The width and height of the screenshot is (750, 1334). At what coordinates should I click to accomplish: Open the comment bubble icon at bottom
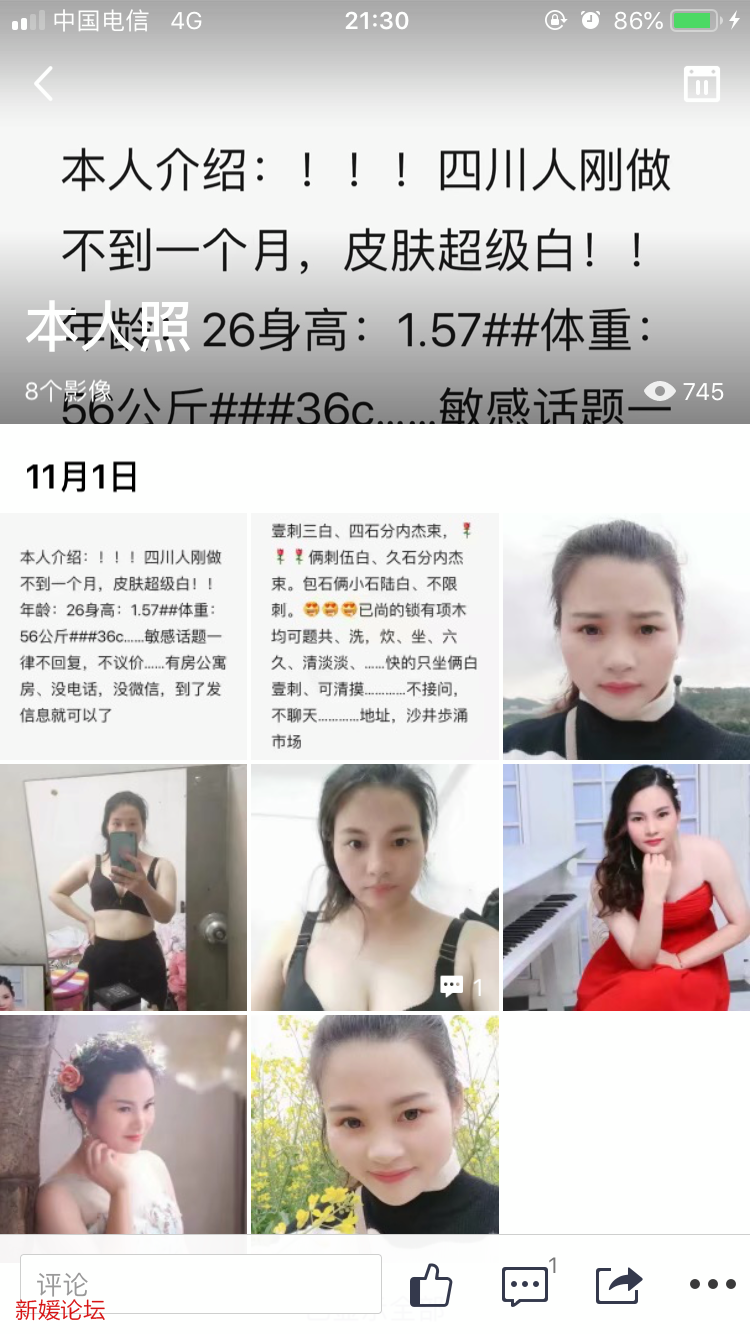(x=524, y=1284)
